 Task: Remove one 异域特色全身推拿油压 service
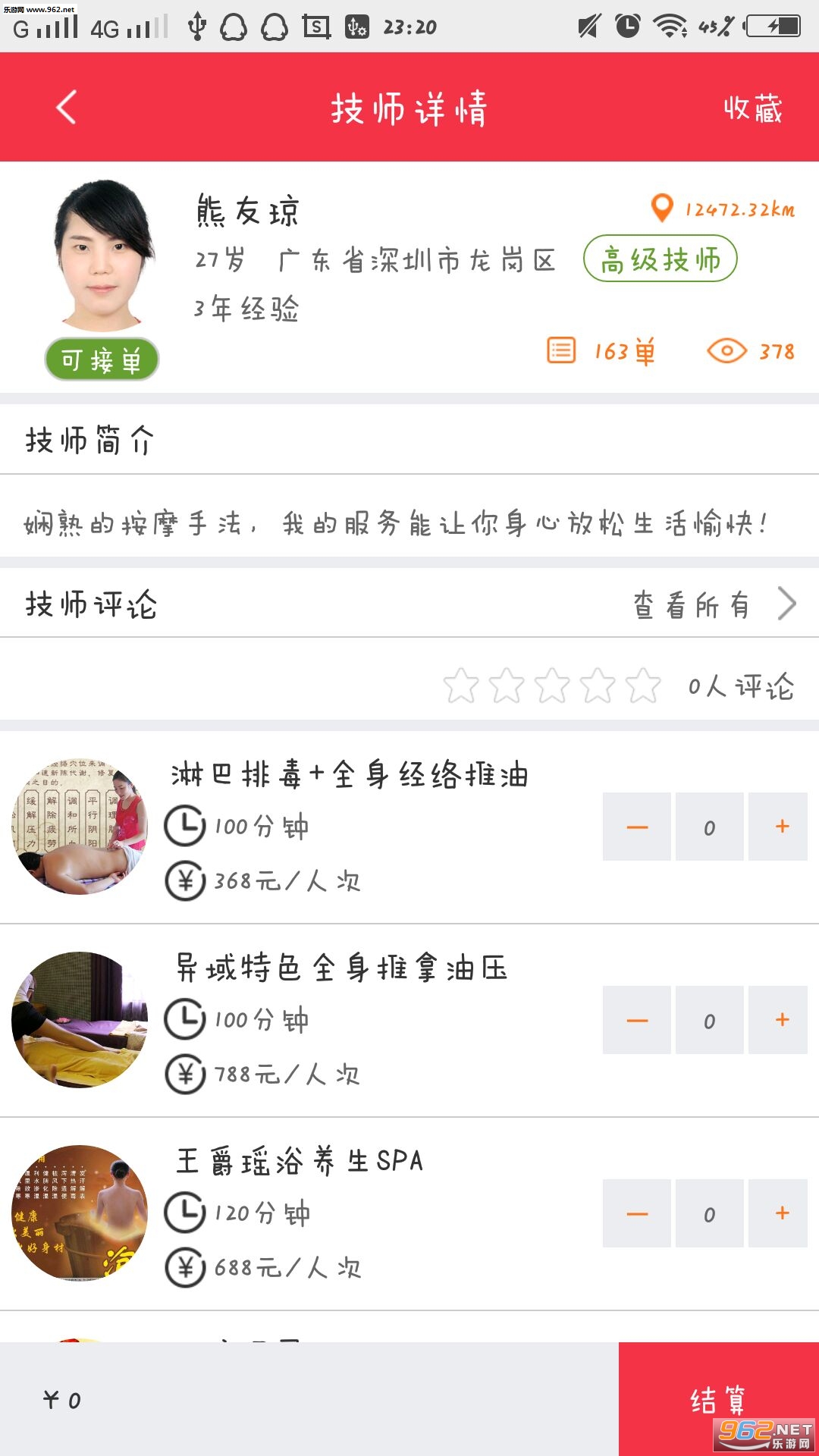[x=637, y=1020]
